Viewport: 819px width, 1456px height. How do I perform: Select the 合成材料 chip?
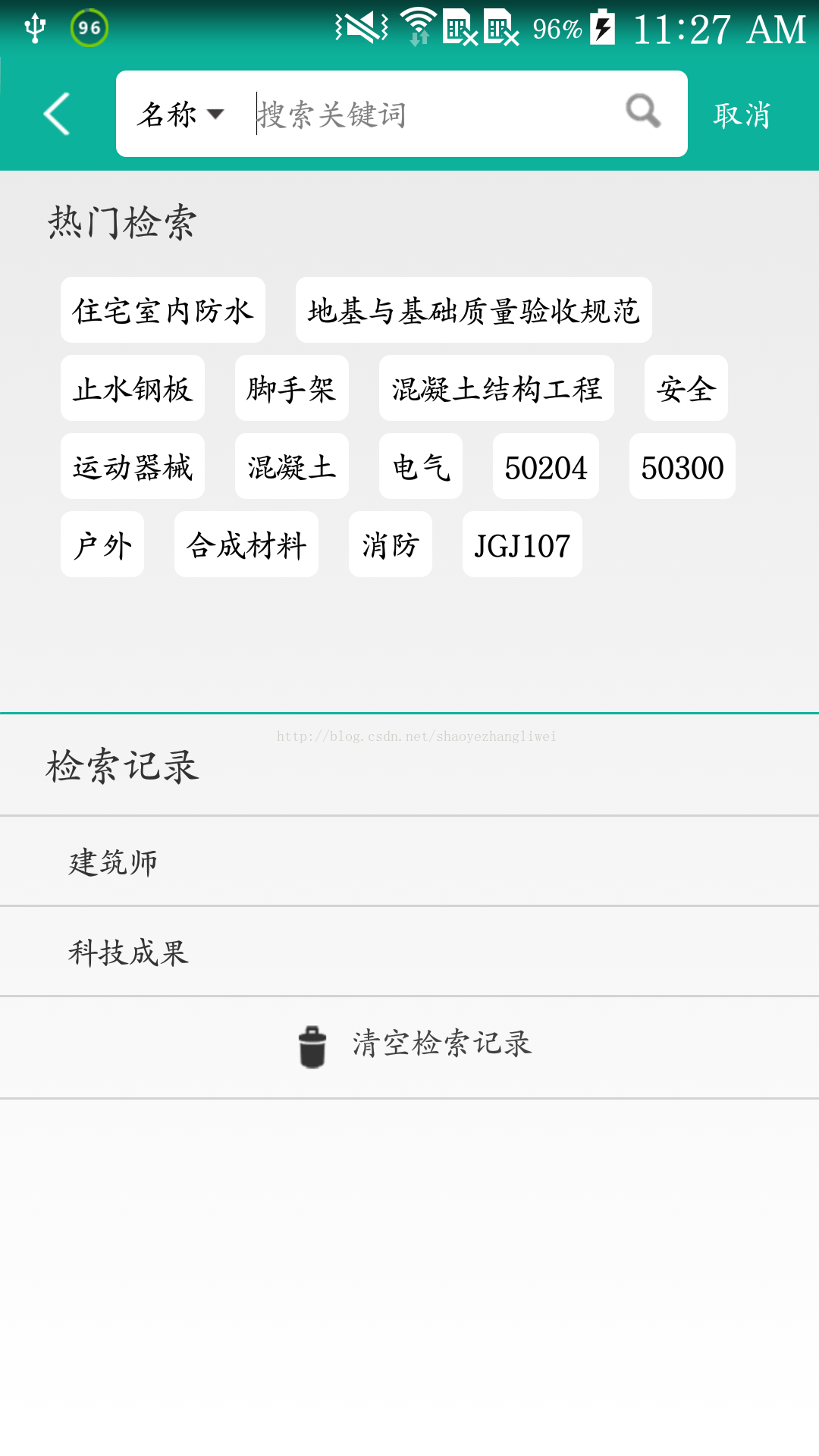(246, 544)
